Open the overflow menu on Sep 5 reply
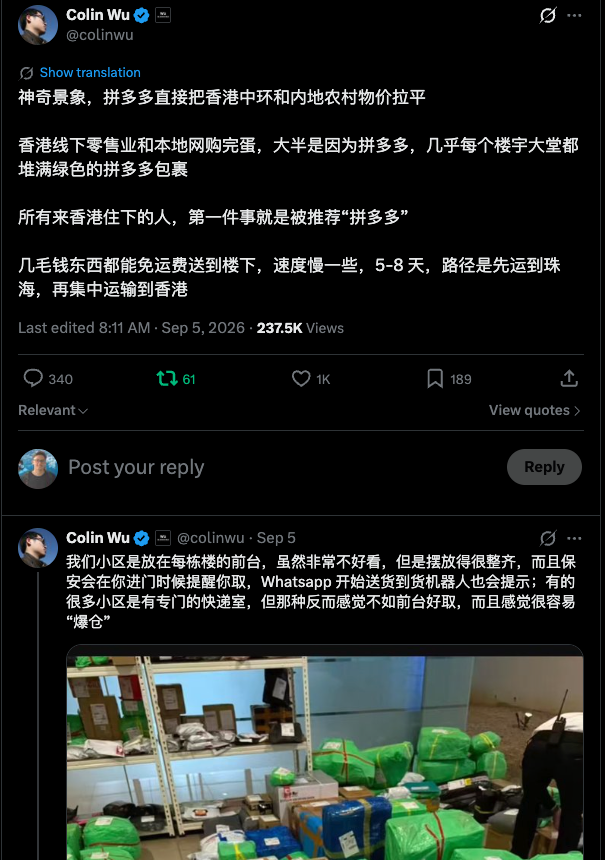 click(574, 538)
